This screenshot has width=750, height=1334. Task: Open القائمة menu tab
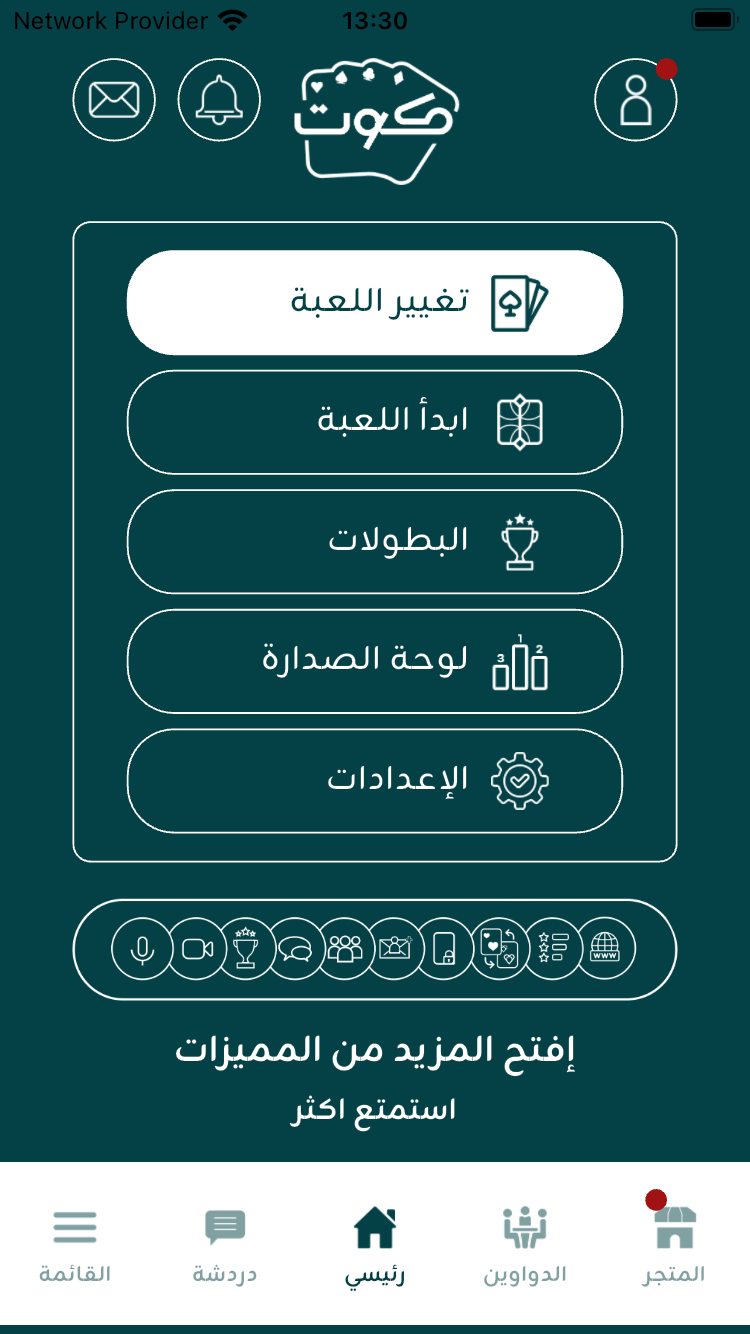75,1244
